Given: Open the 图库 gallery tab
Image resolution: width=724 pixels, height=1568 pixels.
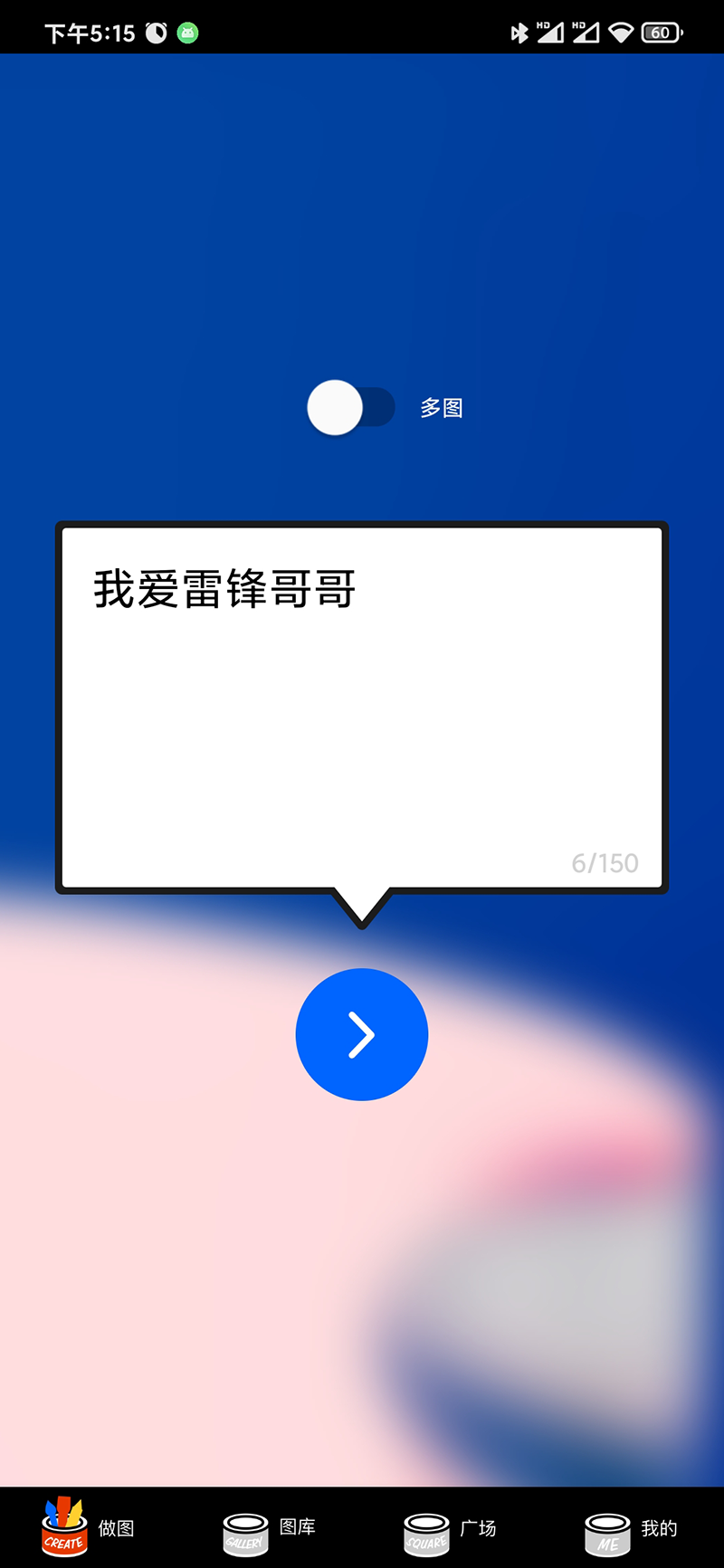Looking at the screenshot, I should 270,1528.
